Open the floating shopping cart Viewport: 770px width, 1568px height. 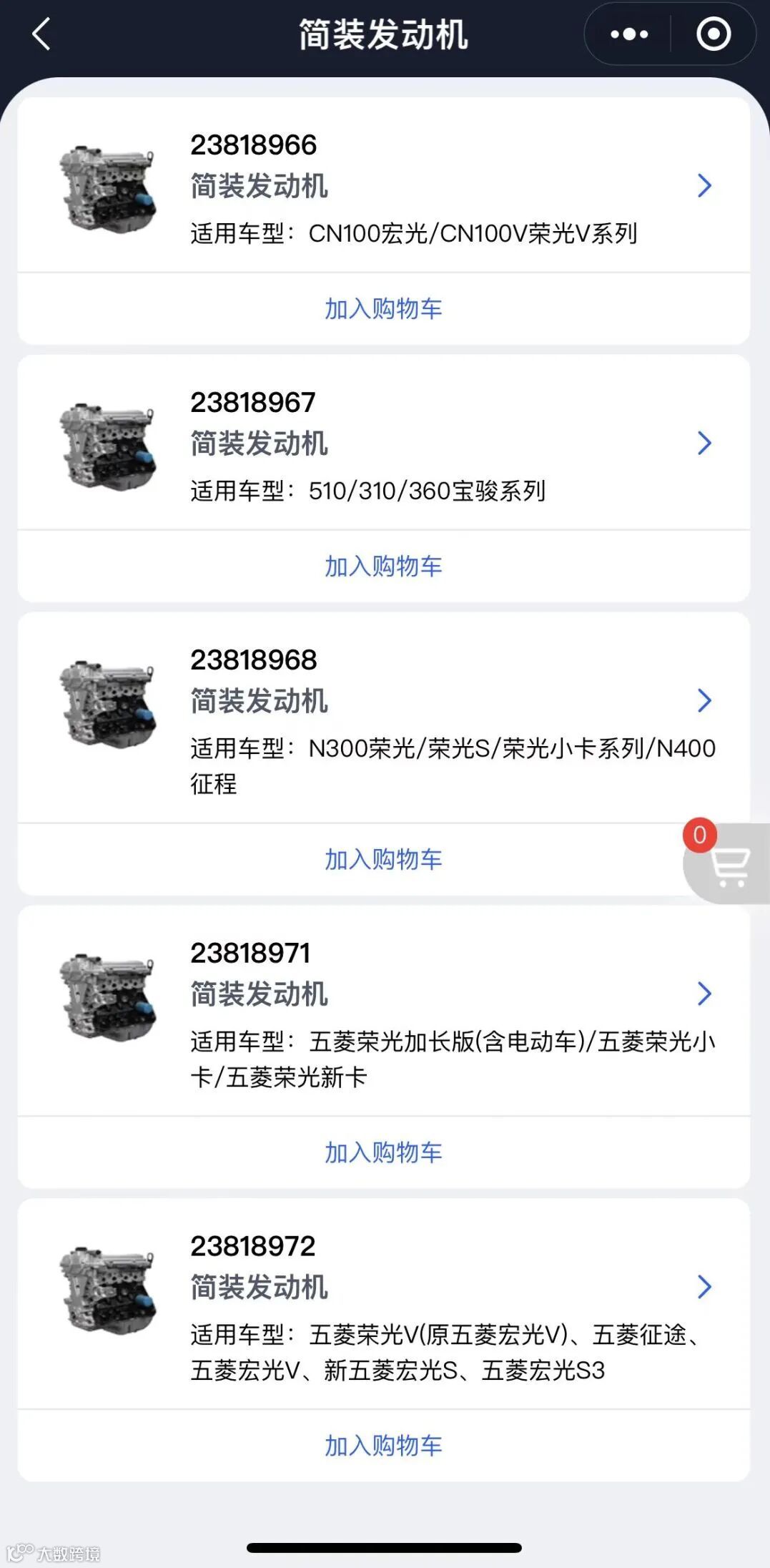(x=729, y=864)
